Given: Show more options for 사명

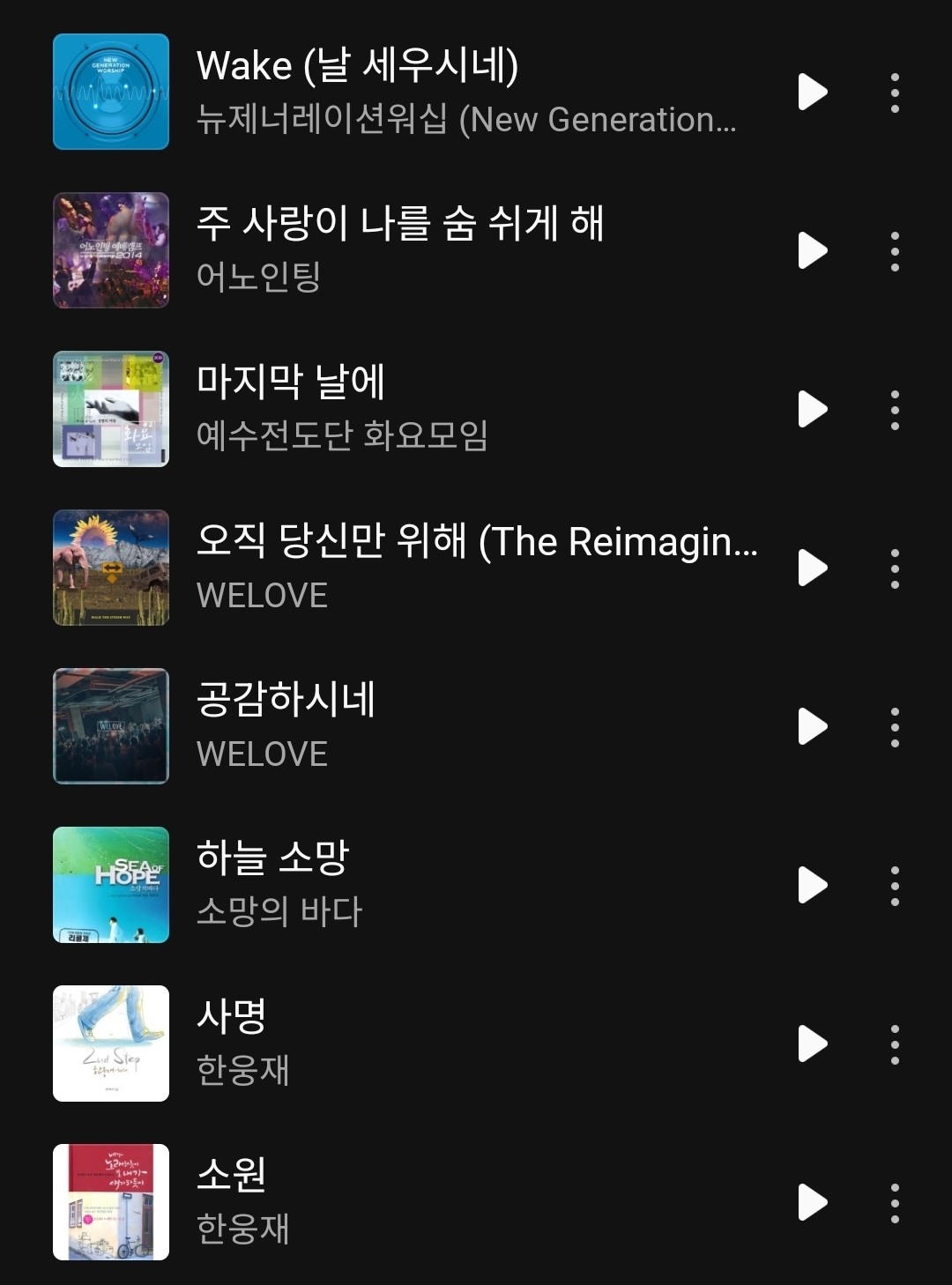Looking at the screenshot, I should tap(895, 1044).
